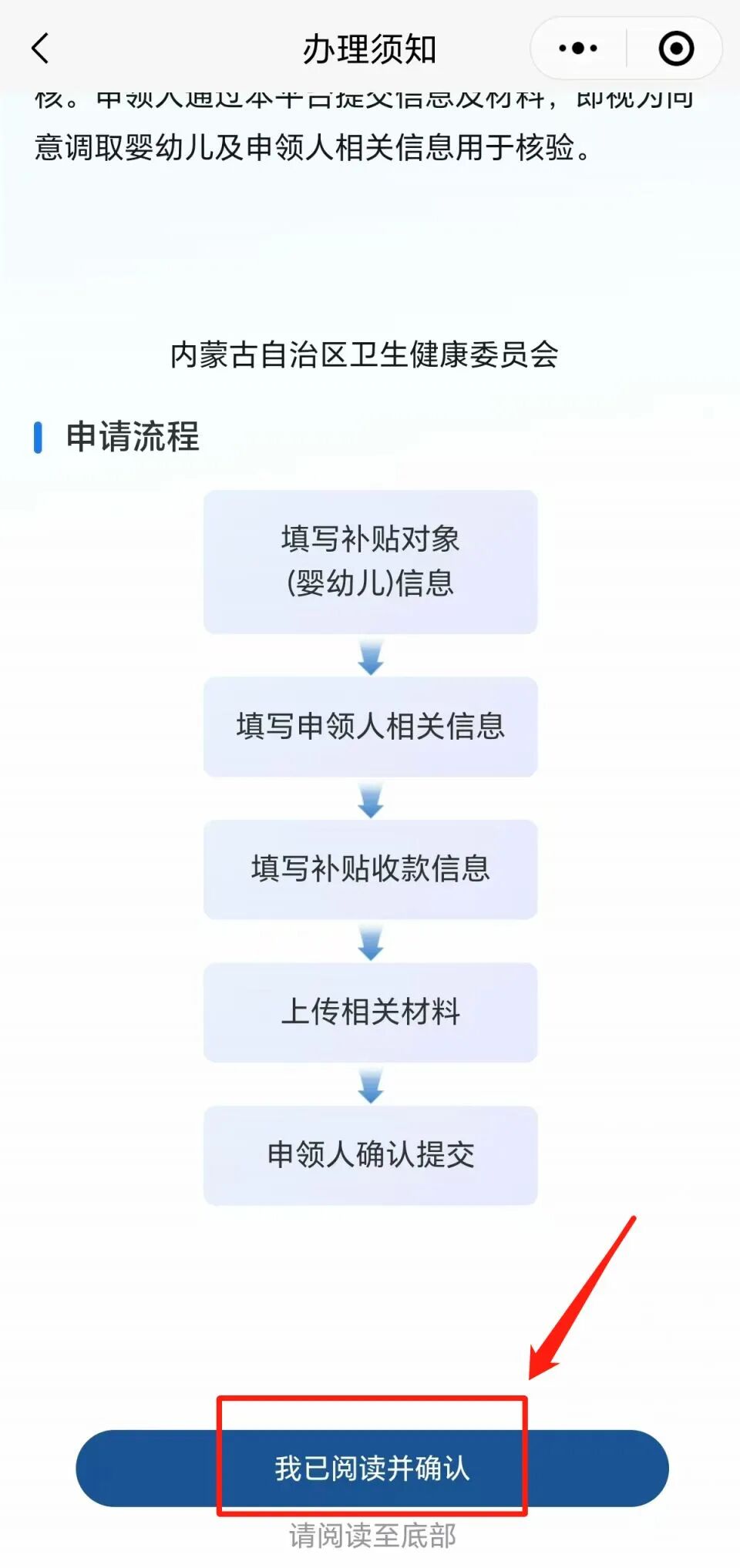Click the arrow below 填写申领人相关信息 step
The image size is (740, 1568).
(x=371, y=800)
